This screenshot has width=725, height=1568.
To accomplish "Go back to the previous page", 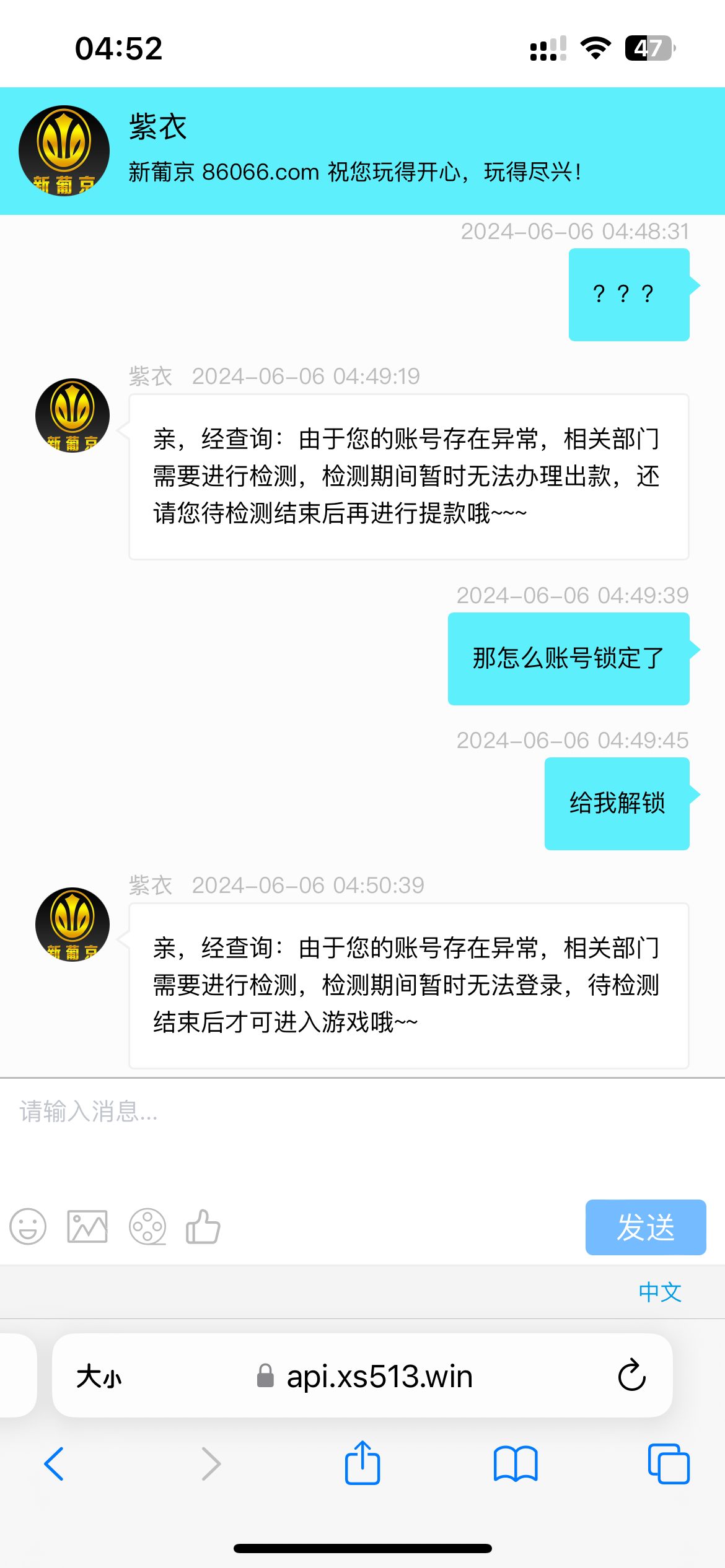I will coord(55,1464).
